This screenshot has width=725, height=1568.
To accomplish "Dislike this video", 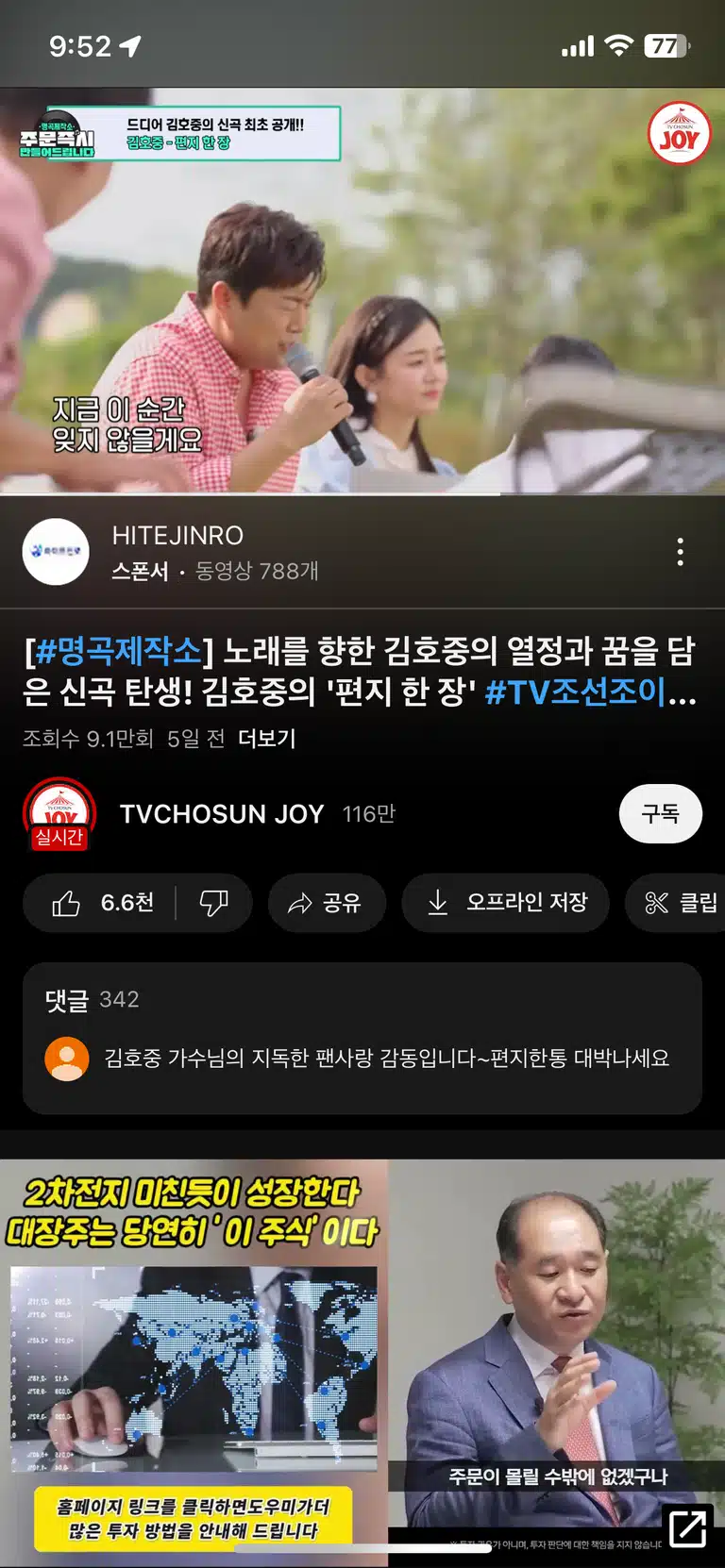I will tap(214, 903).
